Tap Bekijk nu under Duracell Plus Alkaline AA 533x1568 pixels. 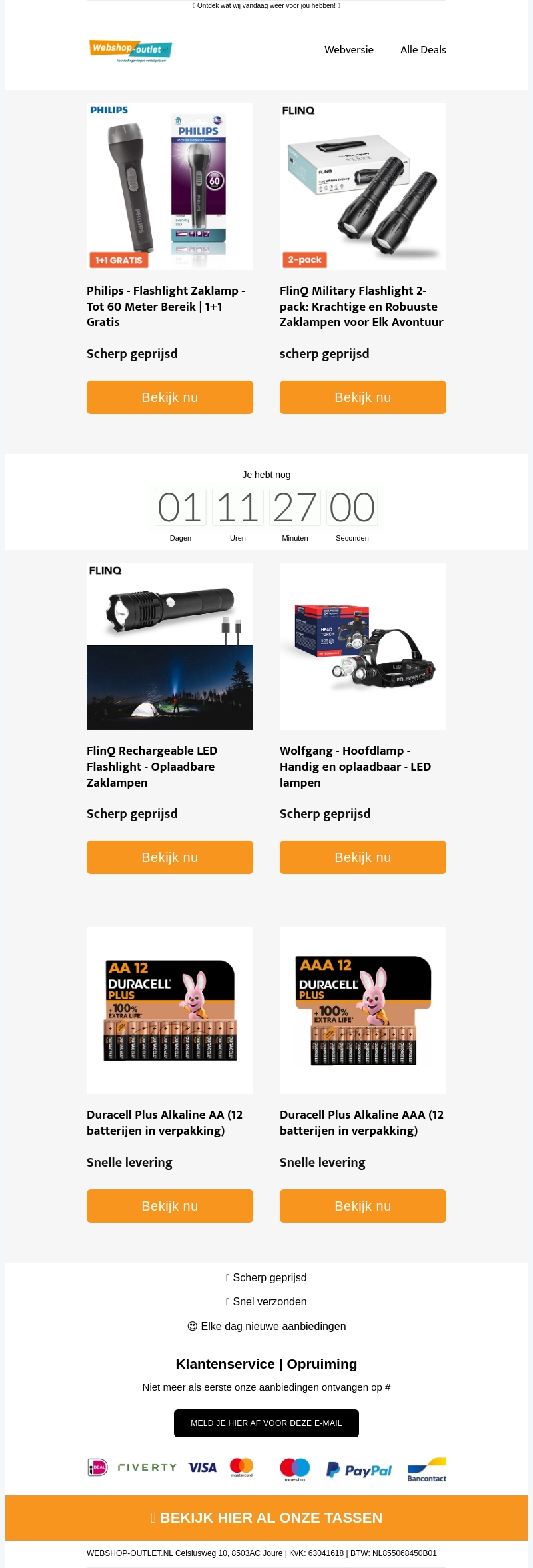pos(170,1206)
